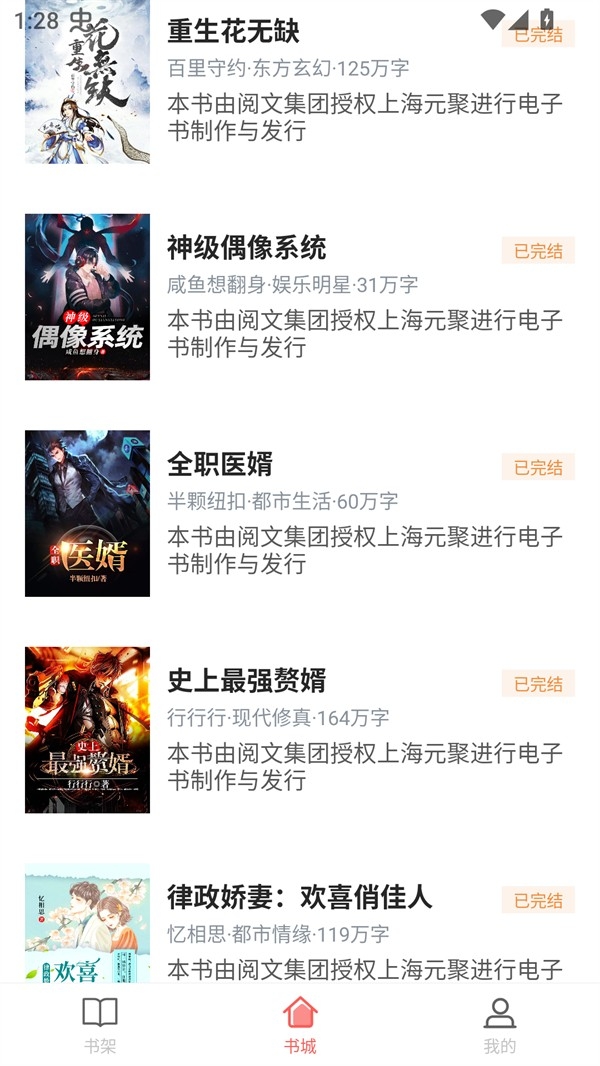View details for 全职医婿

(220, 464)
